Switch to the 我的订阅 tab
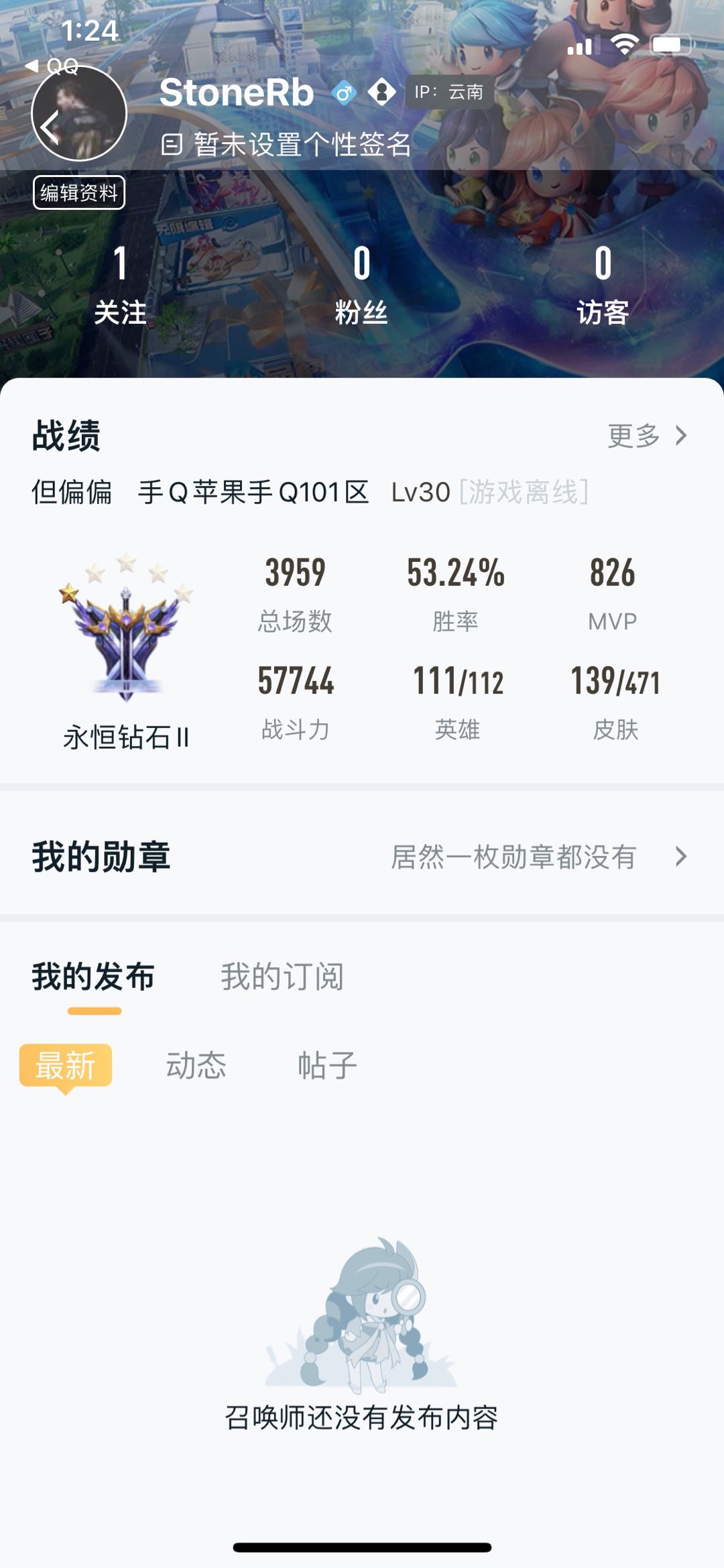The height and width of the screenshot is (1568, 724). [282, 977]
